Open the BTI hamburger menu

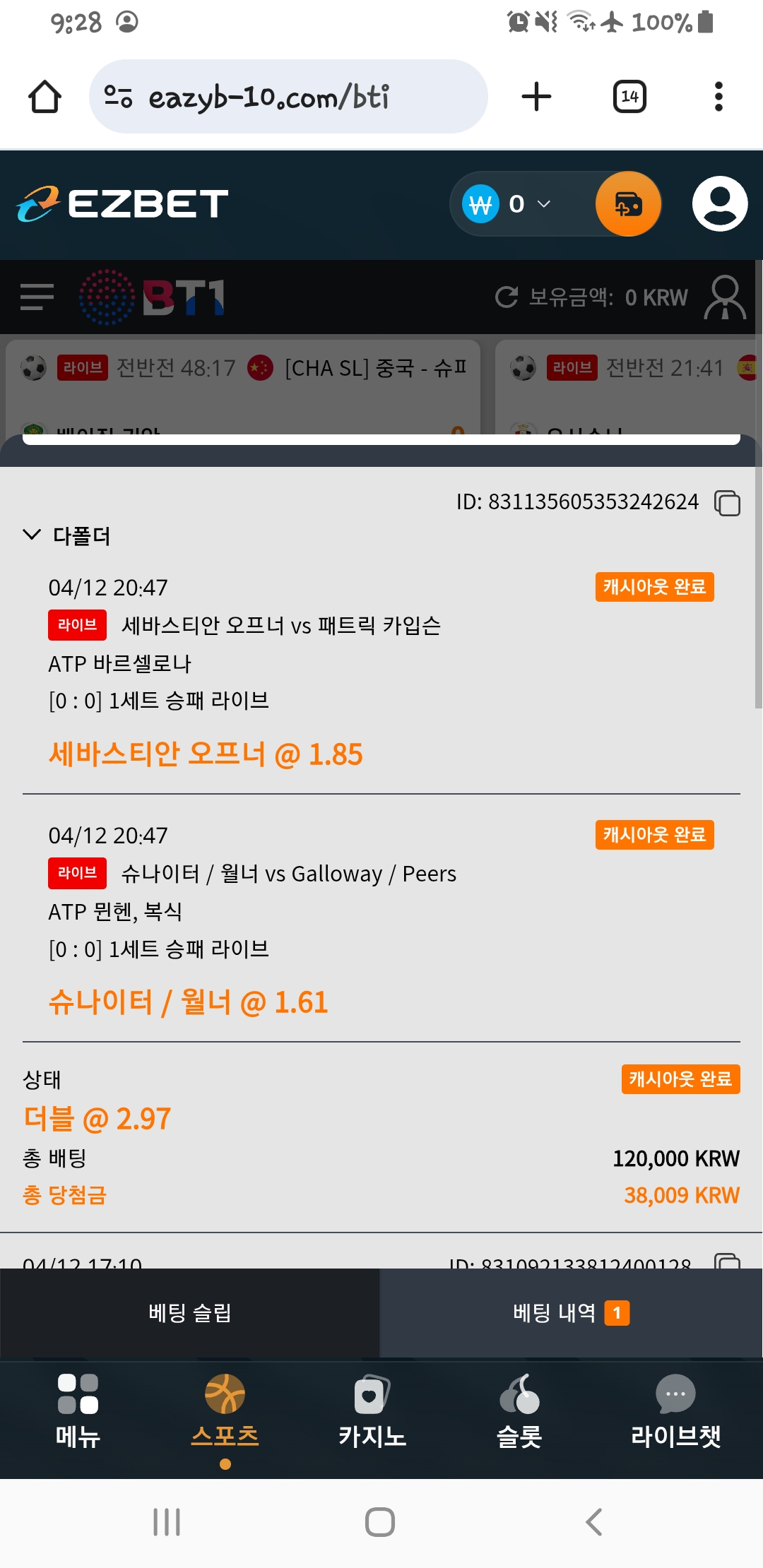coord(37,297)
